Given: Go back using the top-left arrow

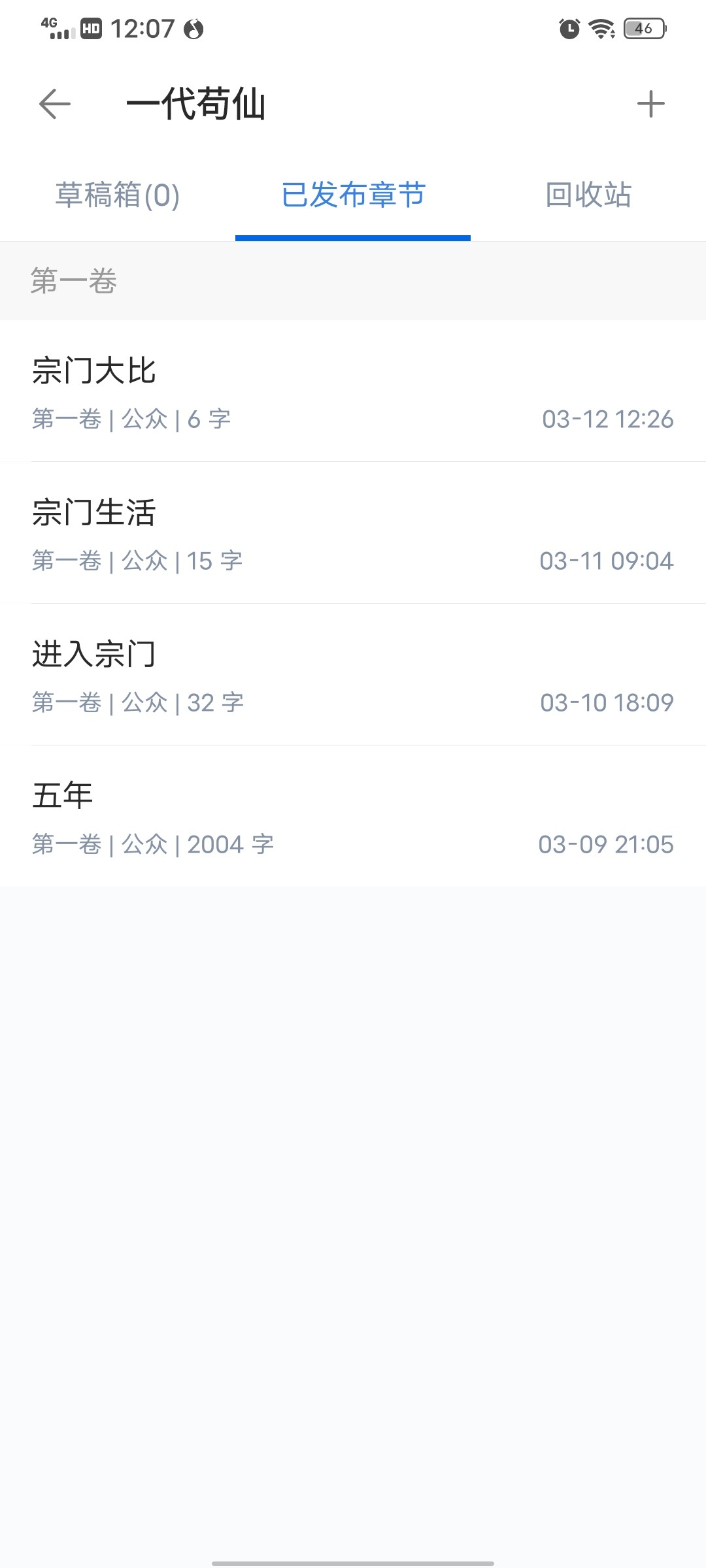Looking at the screenshot, I should click(x=55, y=104).
